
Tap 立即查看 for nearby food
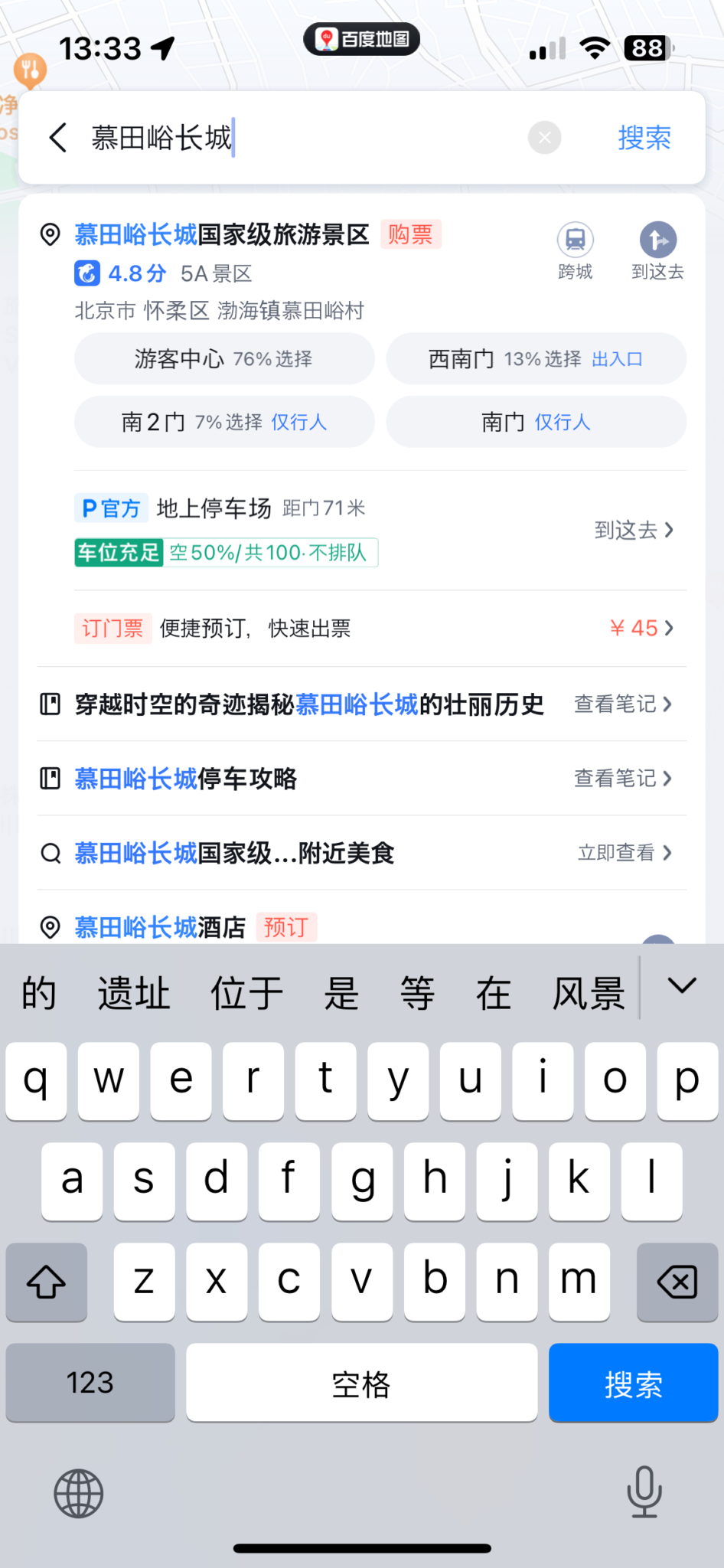(x=617, y=853)
